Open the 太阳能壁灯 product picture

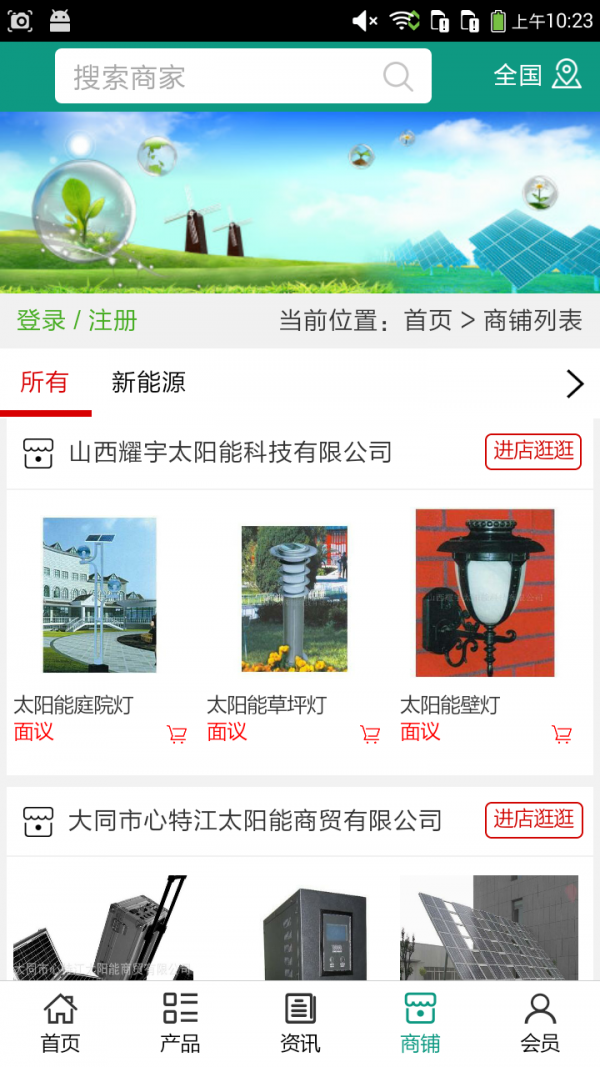pyautogui.click(x=485, y=593)
